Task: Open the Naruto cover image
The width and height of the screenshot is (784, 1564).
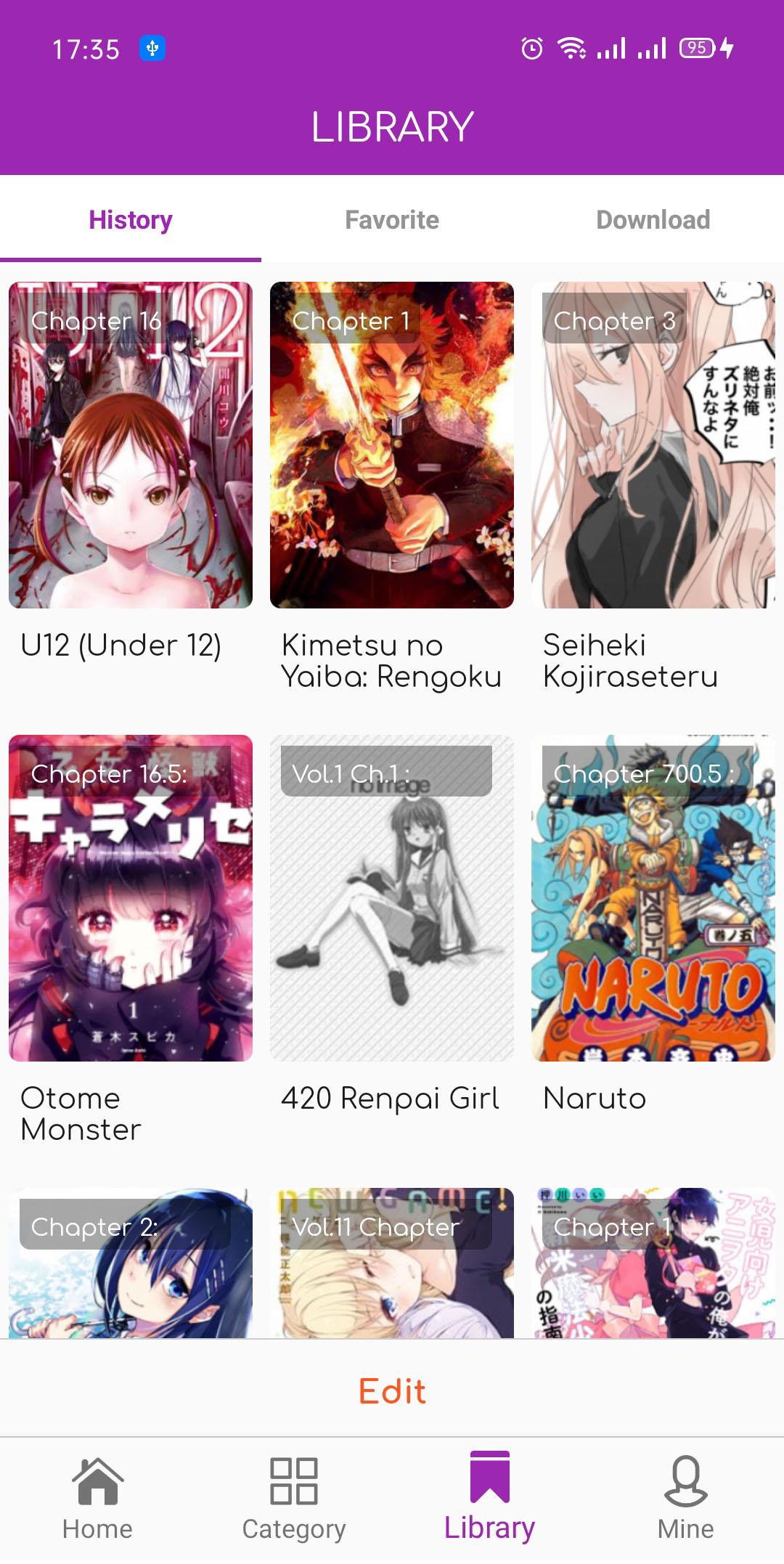Action: tap(652, 900)
